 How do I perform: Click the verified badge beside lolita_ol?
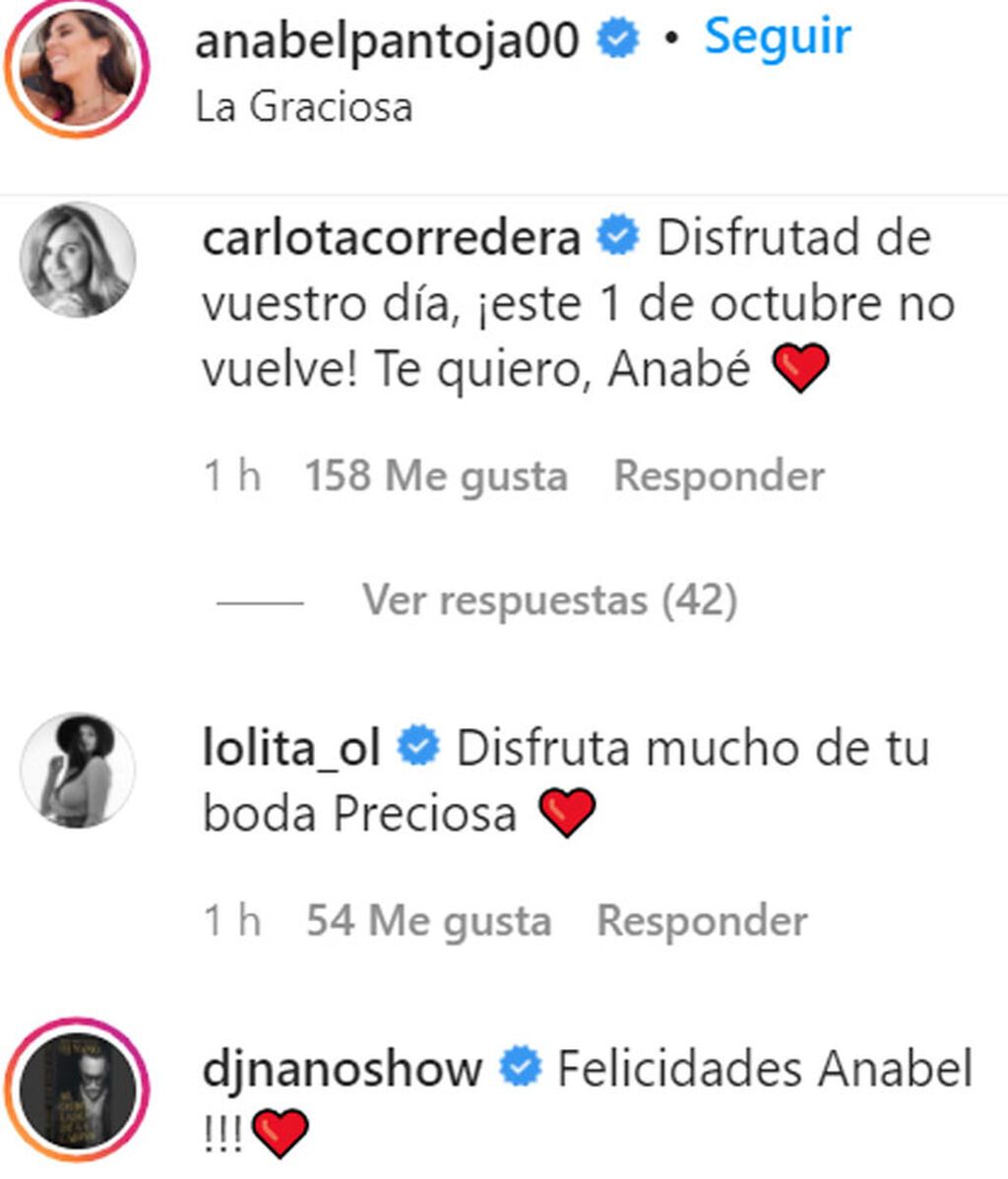coord(418,746)
